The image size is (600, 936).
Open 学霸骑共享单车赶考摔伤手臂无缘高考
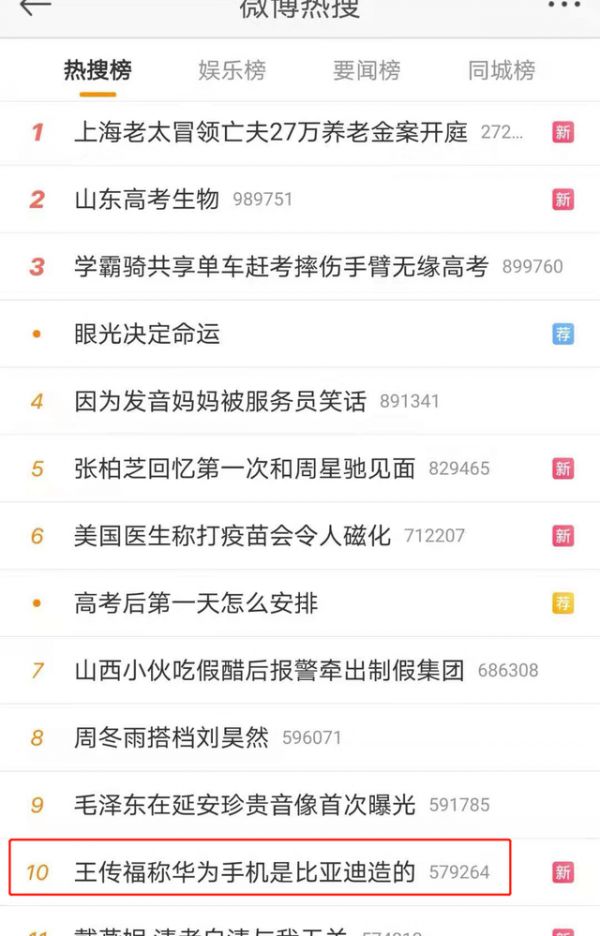pos(281,266)
